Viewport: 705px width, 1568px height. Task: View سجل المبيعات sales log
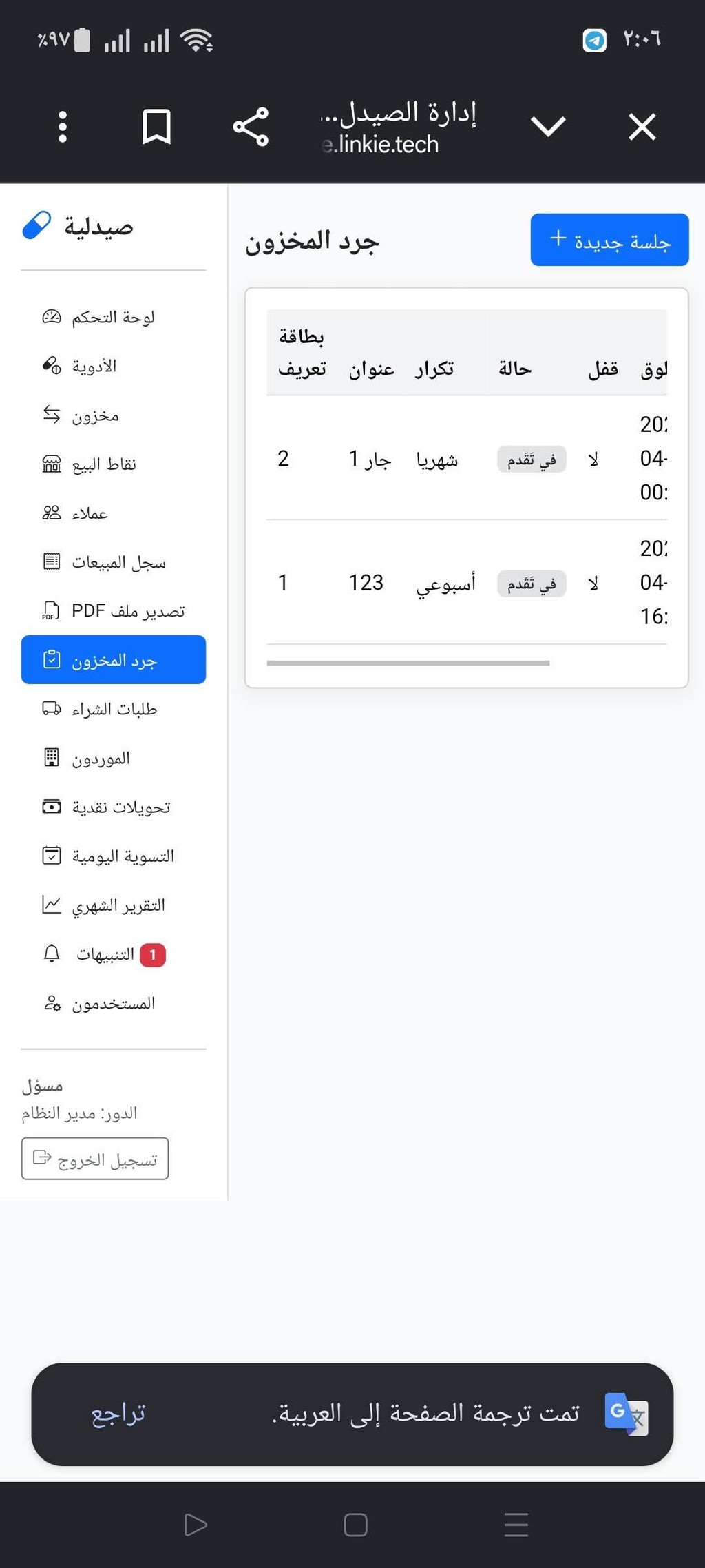(x=114, y=561)
